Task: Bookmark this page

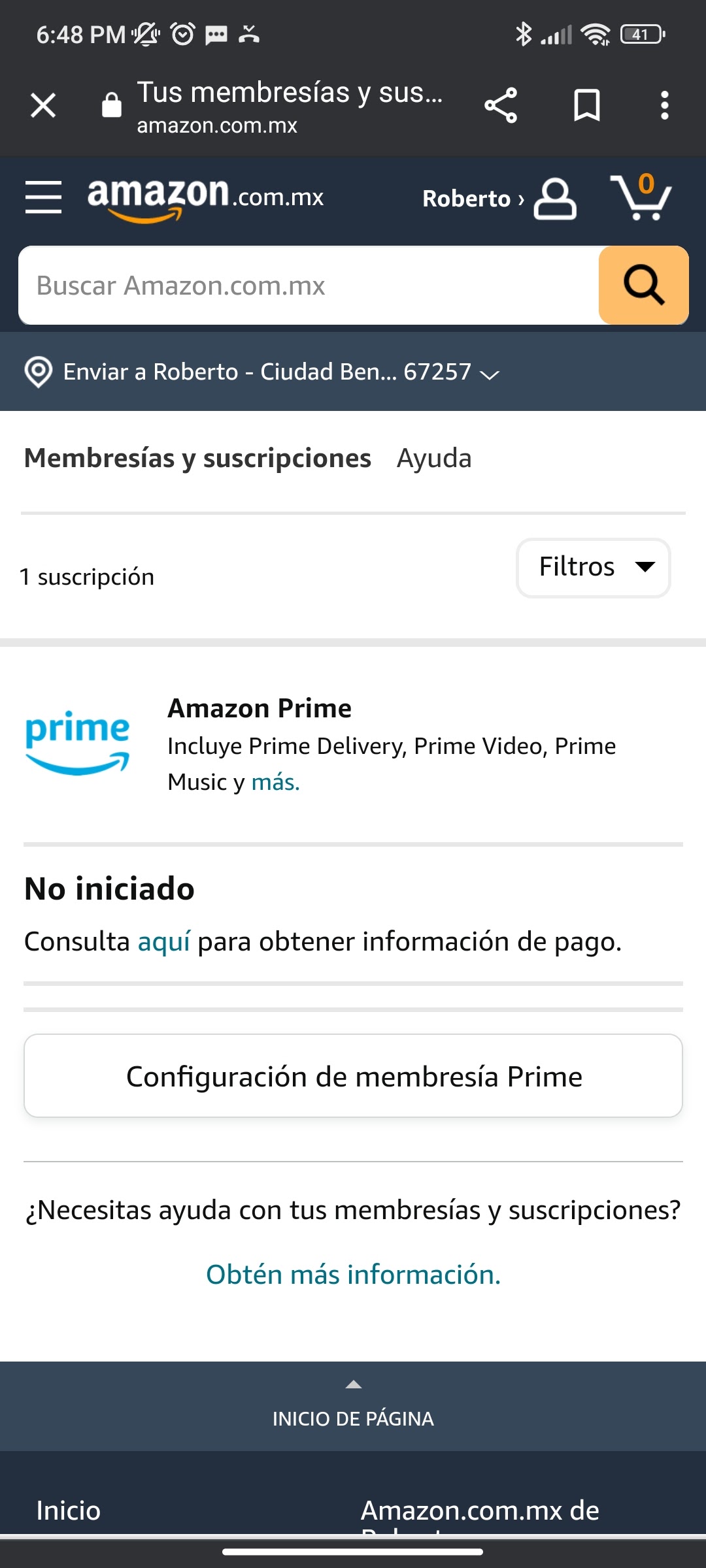Action: point(586,105)
